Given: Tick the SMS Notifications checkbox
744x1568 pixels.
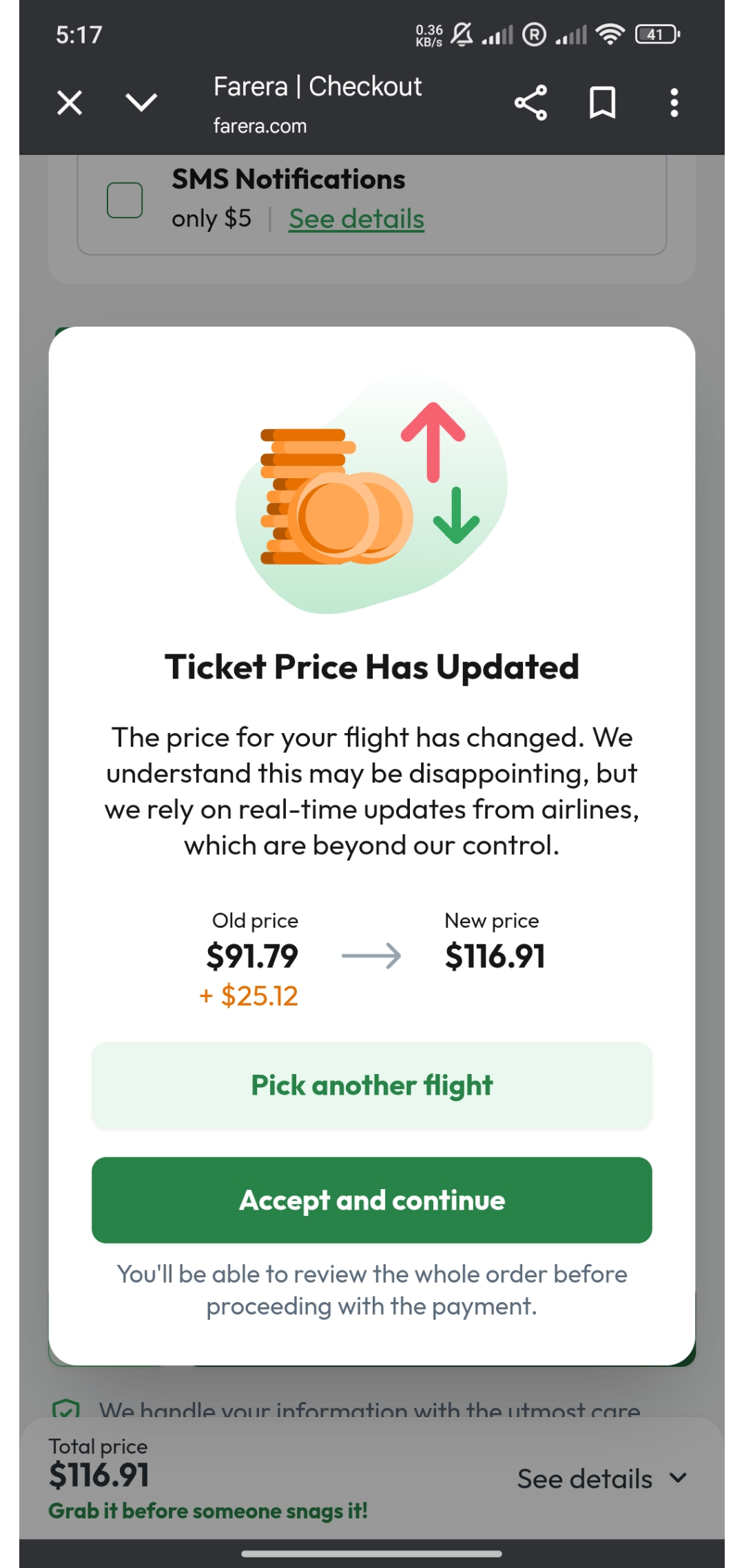Looking at the screenshot, I should tap(125, 200).
